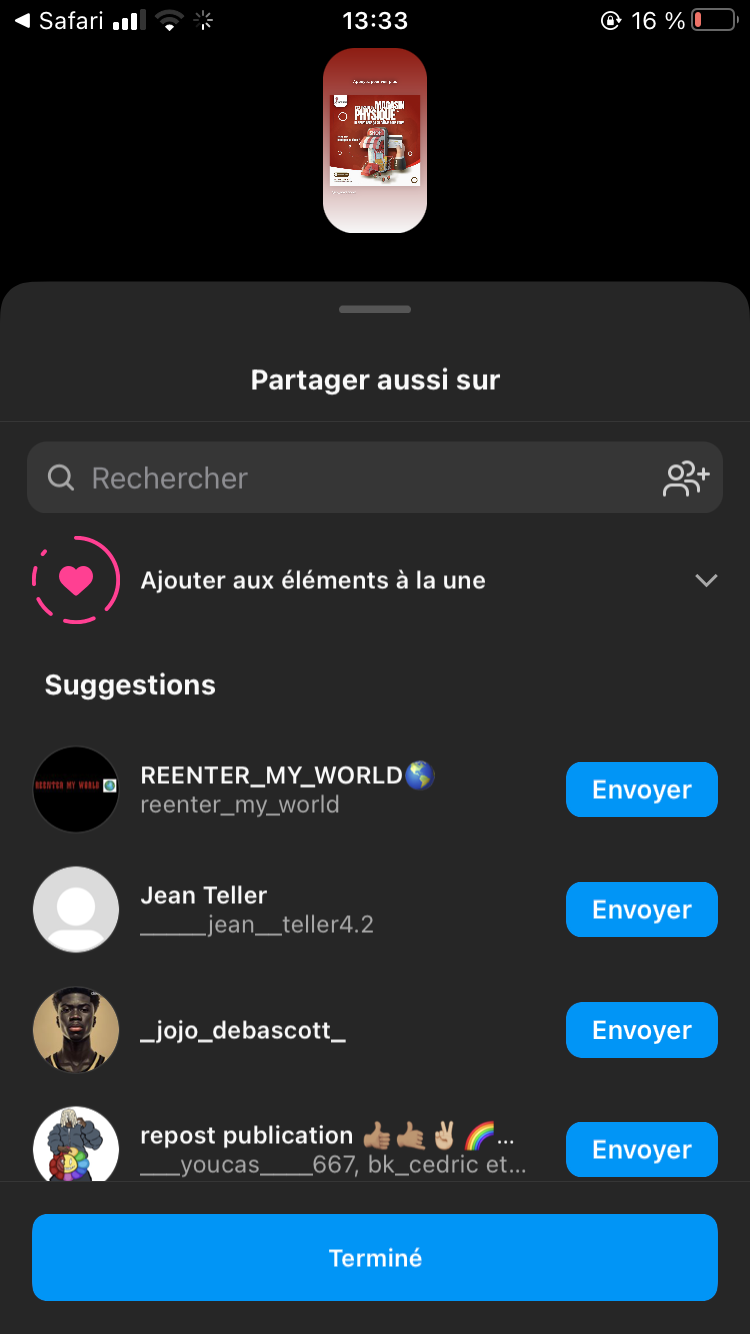Open the story preview thumbnail
This screenshot has width=750, height=1334.
[375, 140]
